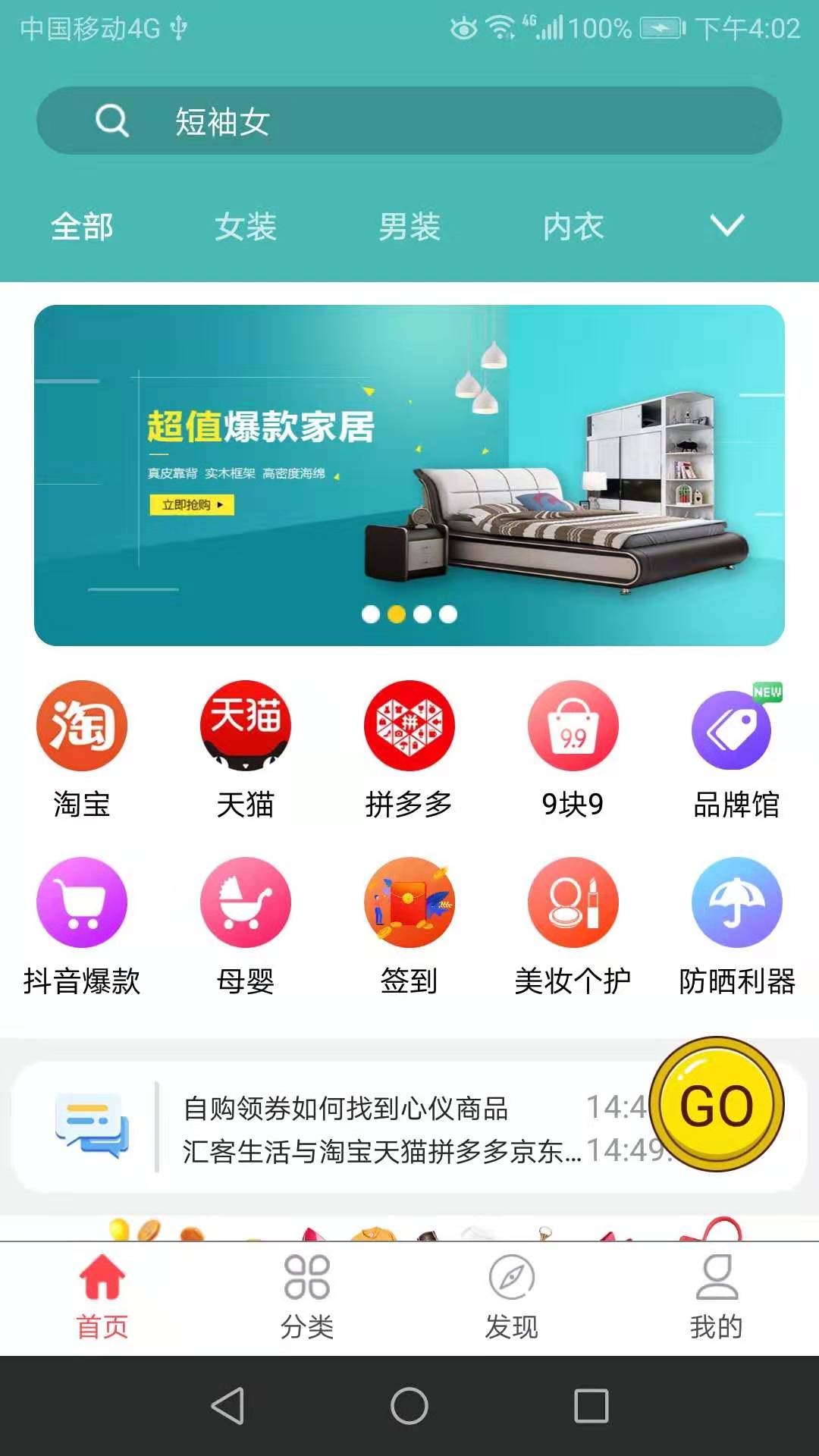Go to 拼多多 section
This screenshot has width=819, height=1456.
pos(409,748)
